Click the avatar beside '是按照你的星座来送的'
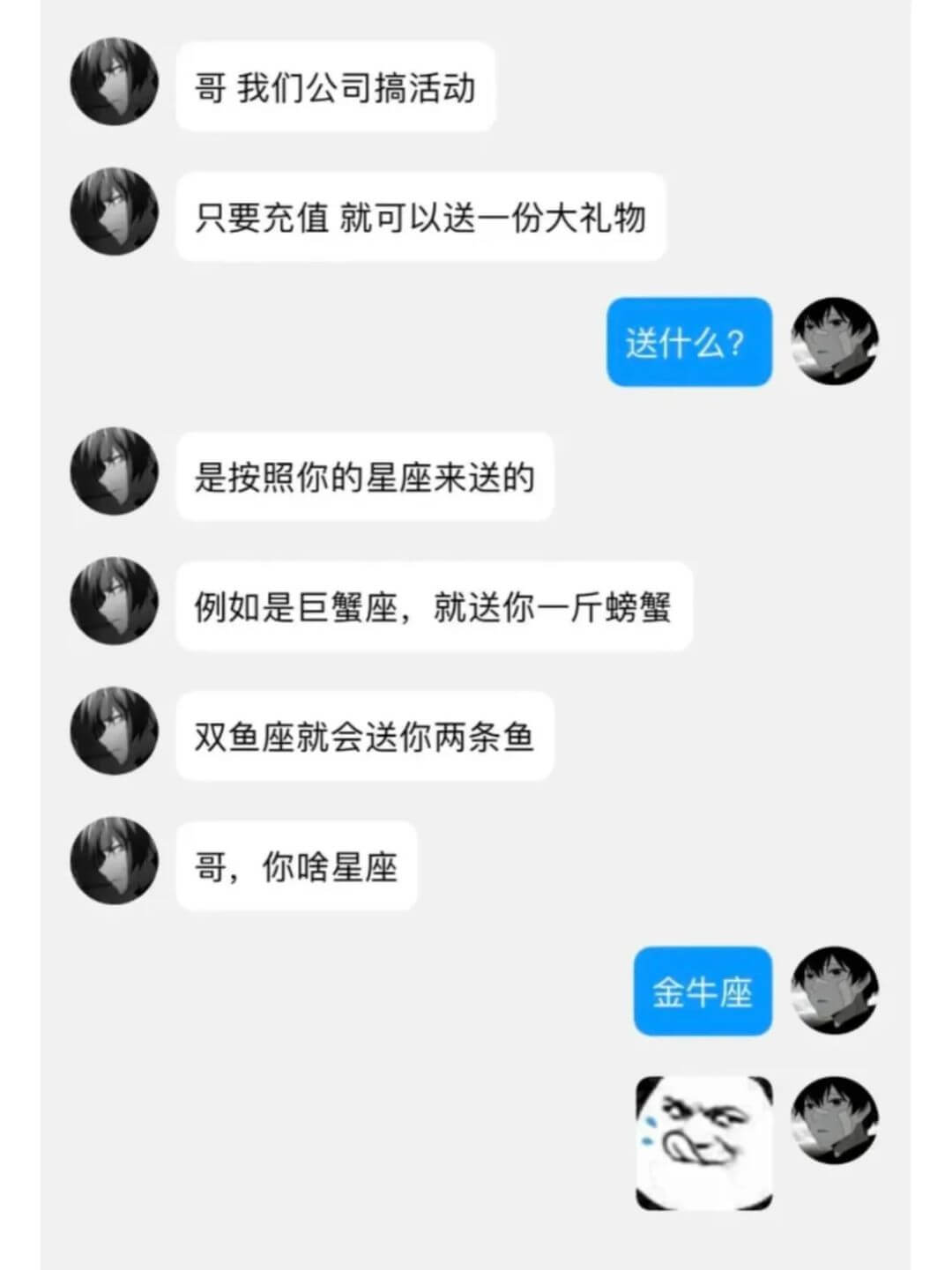 tap(113, 472)
